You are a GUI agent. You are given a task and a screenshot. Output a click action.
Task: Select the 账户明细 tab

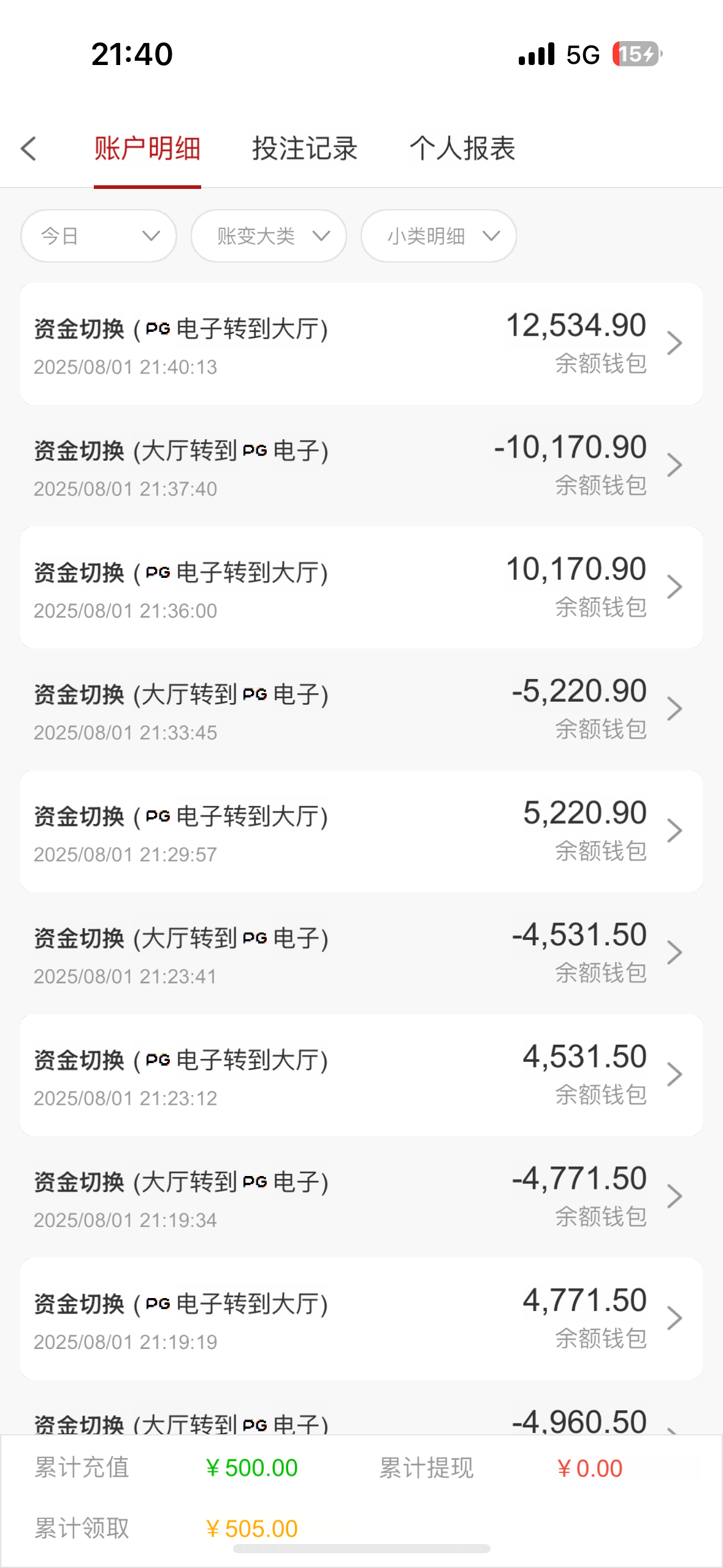[147, 148]
